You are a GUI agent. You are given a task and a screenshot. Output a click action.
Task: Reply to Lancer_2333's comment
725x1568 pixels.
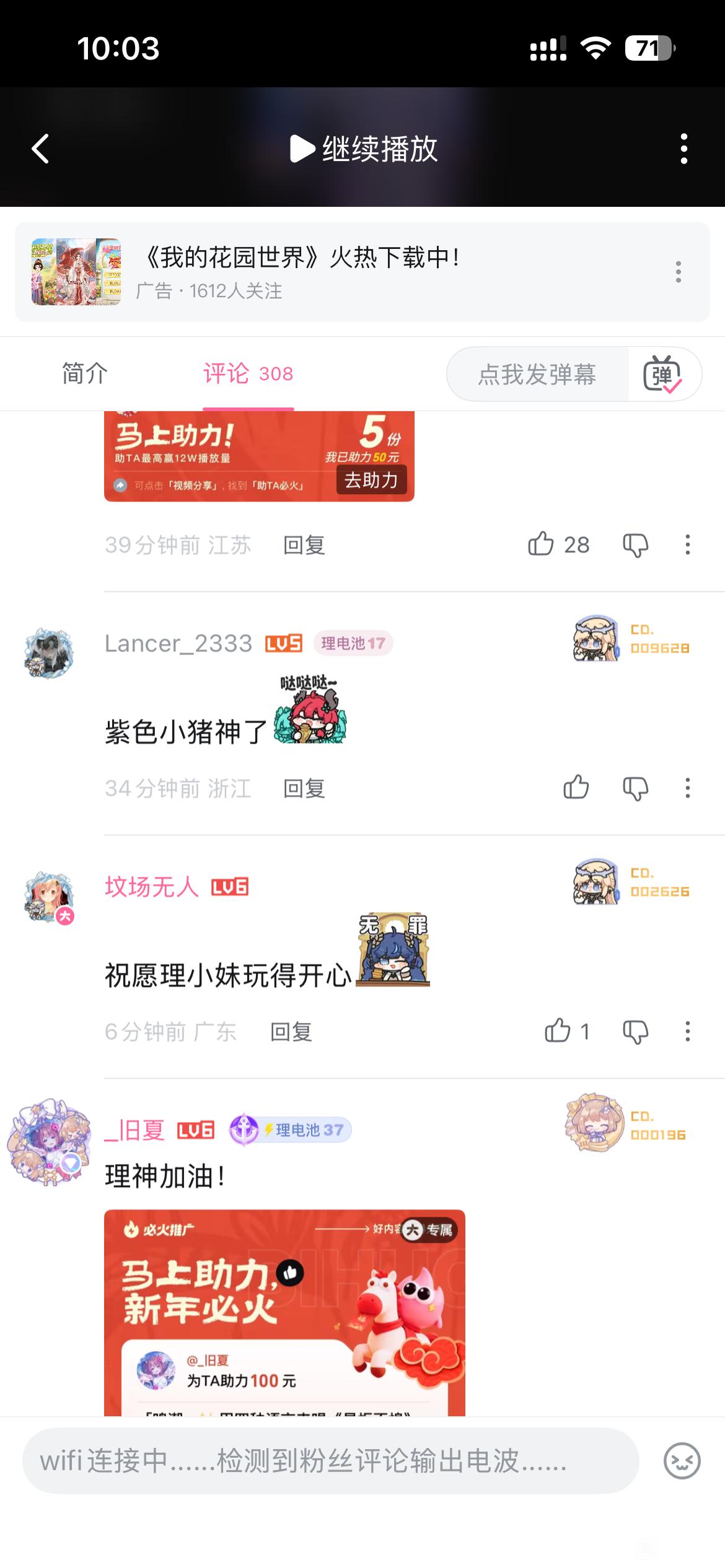click(304, 788)
